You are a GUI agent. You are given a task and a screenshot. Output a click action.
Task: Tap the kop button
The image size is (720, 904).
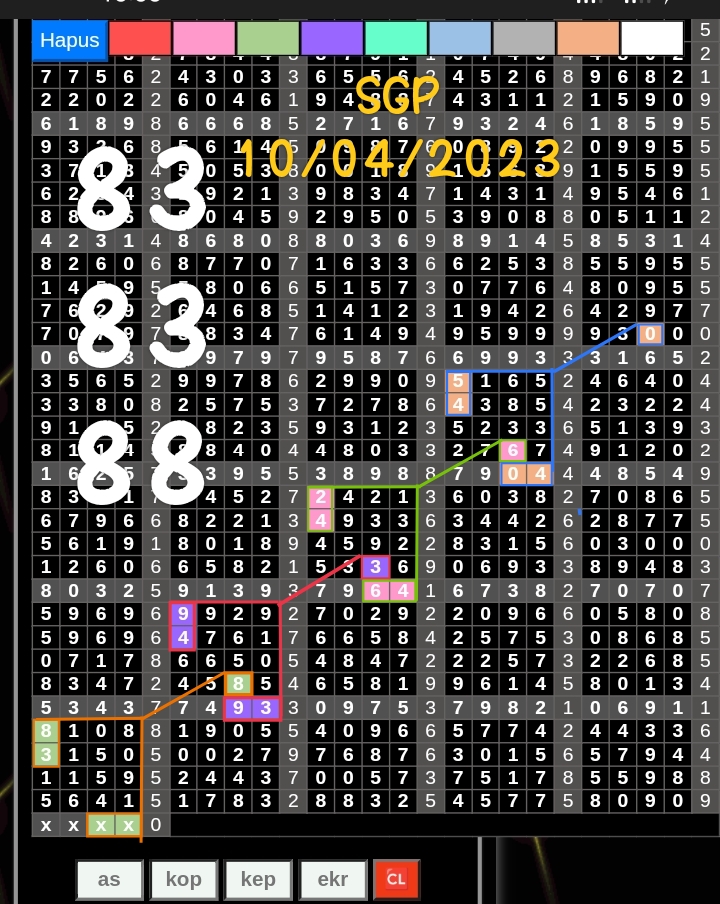pyautogui.click(x=184, y=880)
